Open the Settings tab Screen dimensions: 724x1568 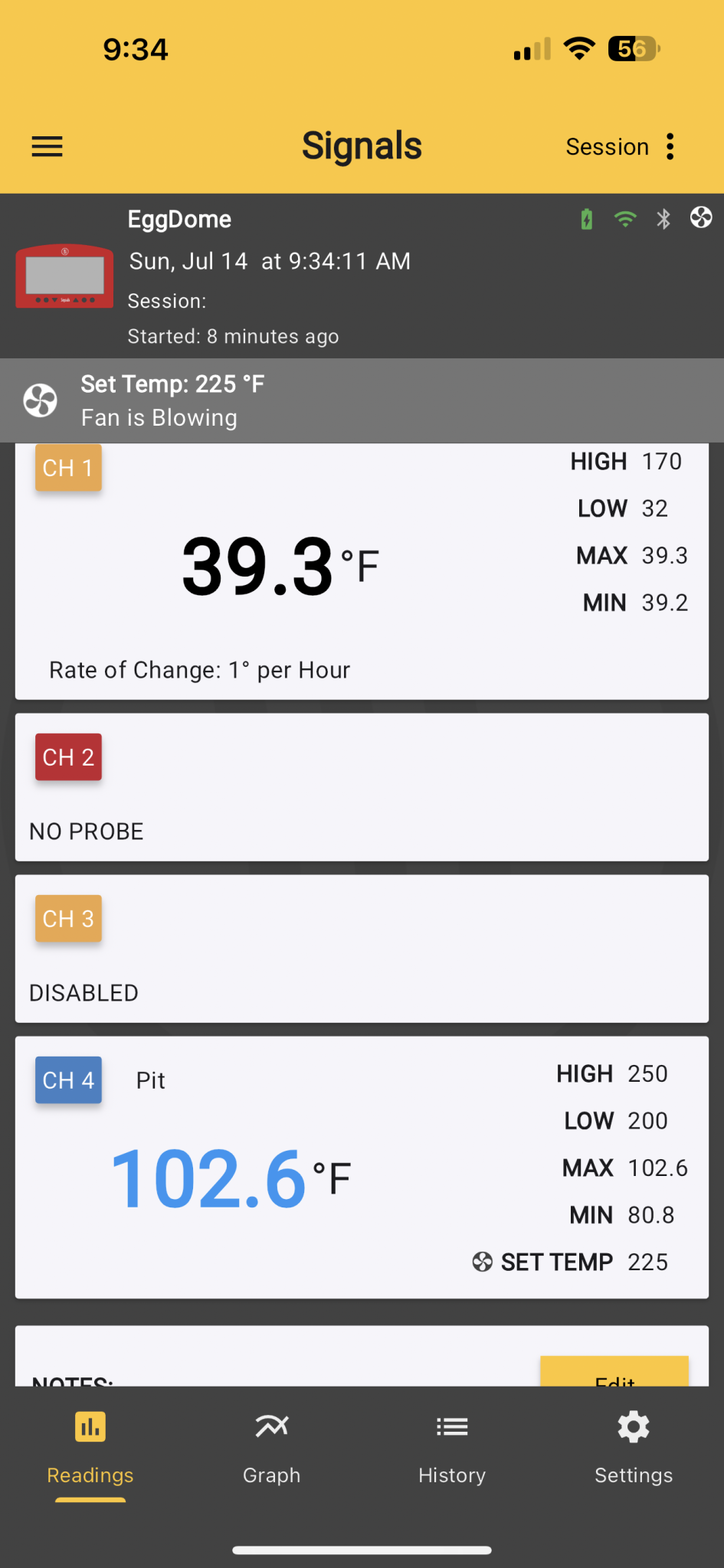pyautogui.click(x=634, y=1447)
